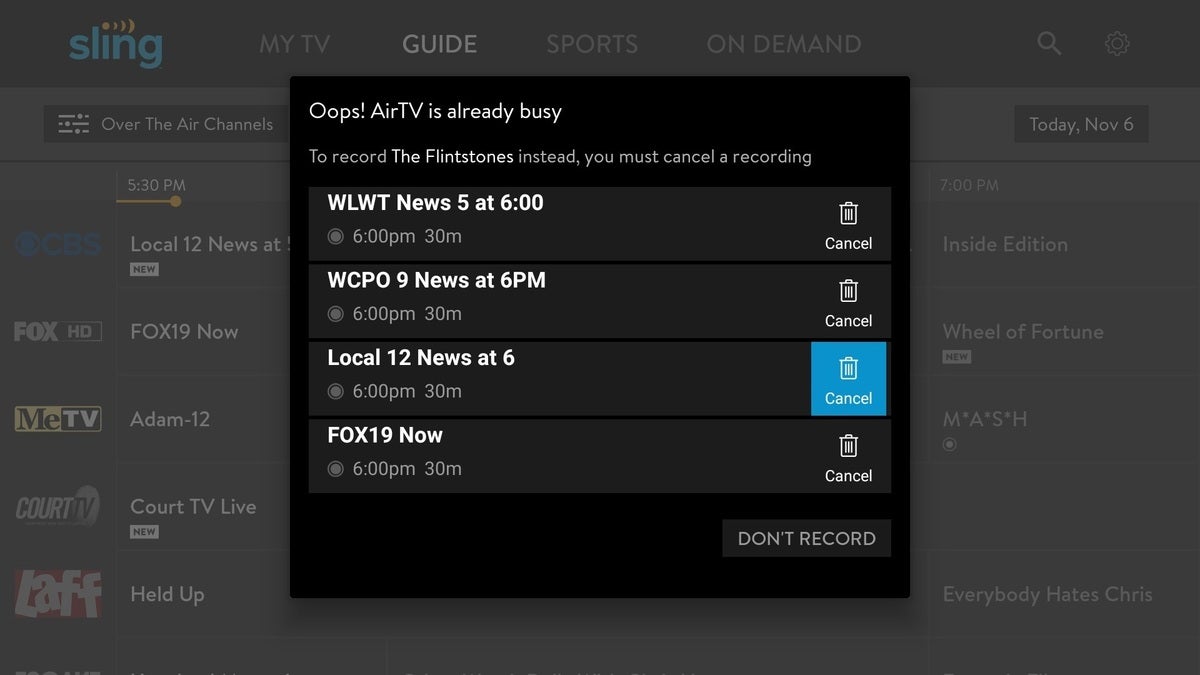The width and height of the screenshot is (1200, 675).
Task: Select Inside Edition in the guide
Action: click(1005, 244)
